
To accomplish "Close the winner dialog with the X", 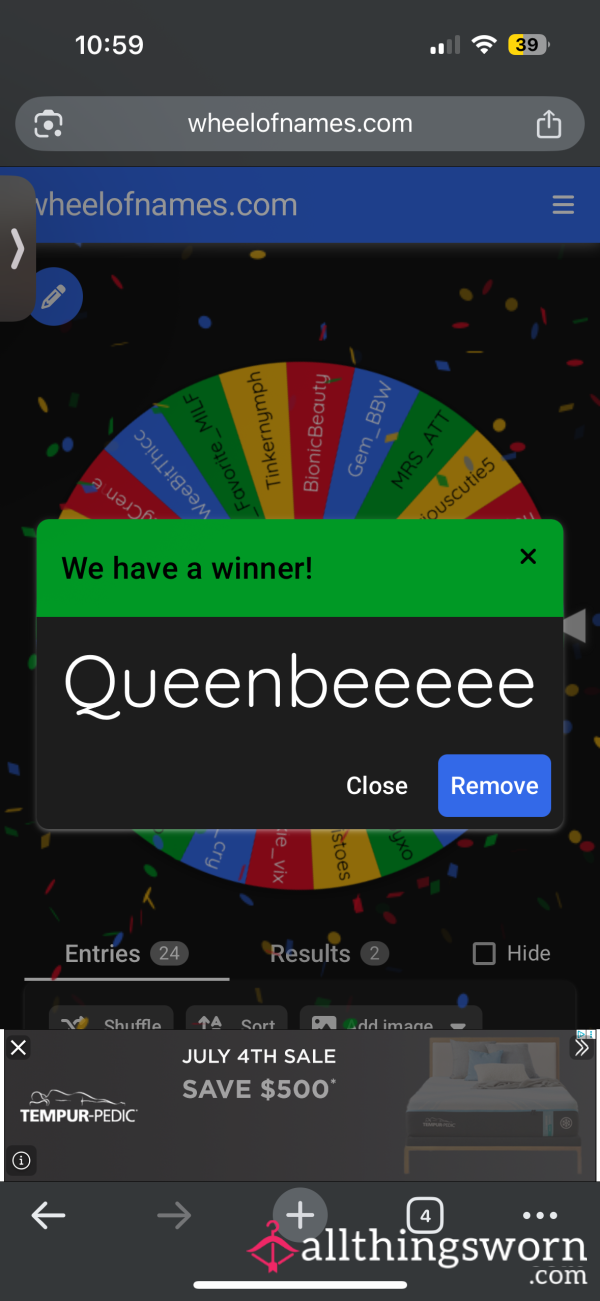I will pyautogui.click(x=529, y=557).
